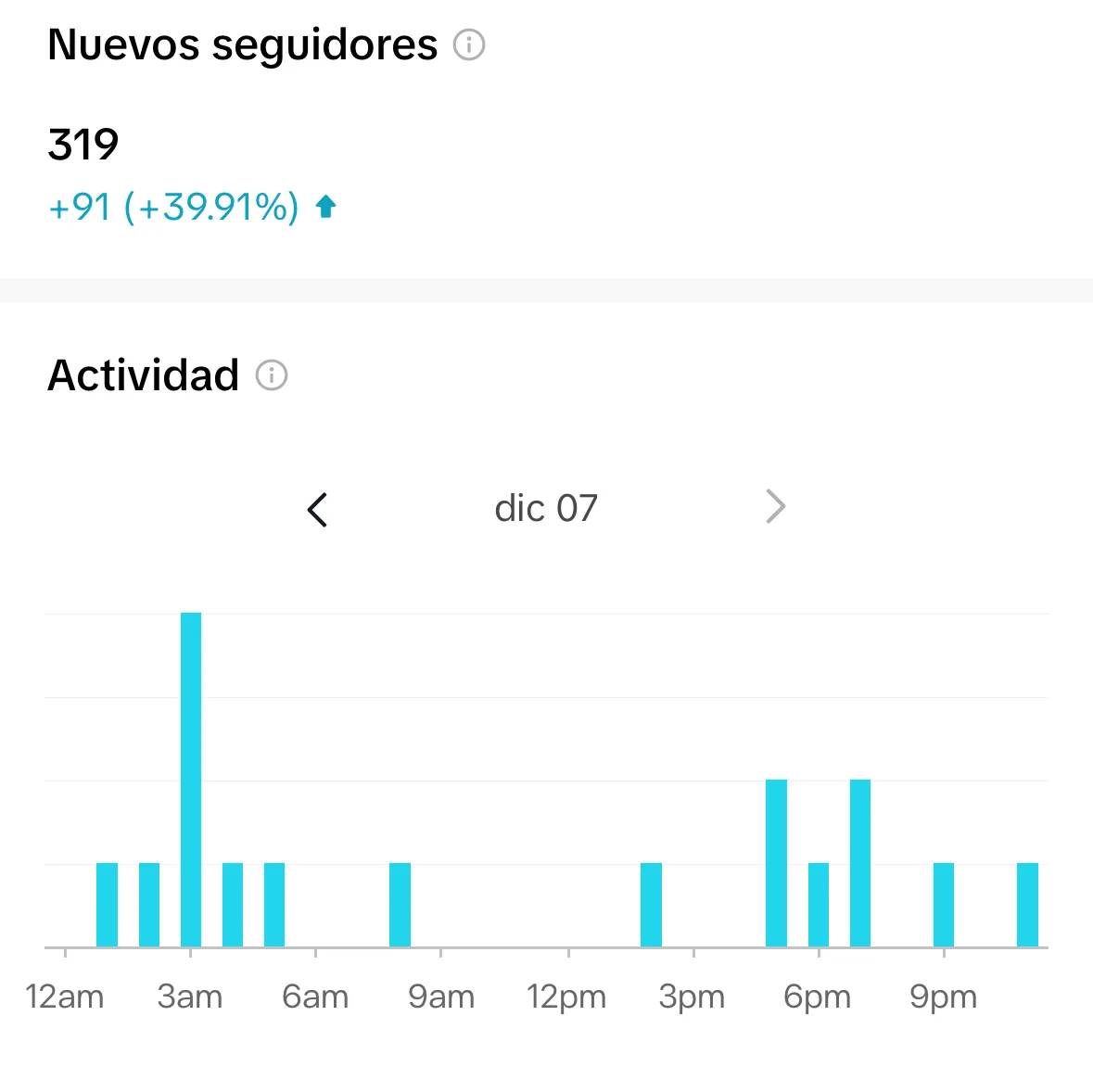Image resolution: width=1093 pixels, height=1092 pixels.
Task: Advance to the day after dic 07
Action: tap(775, 507)
